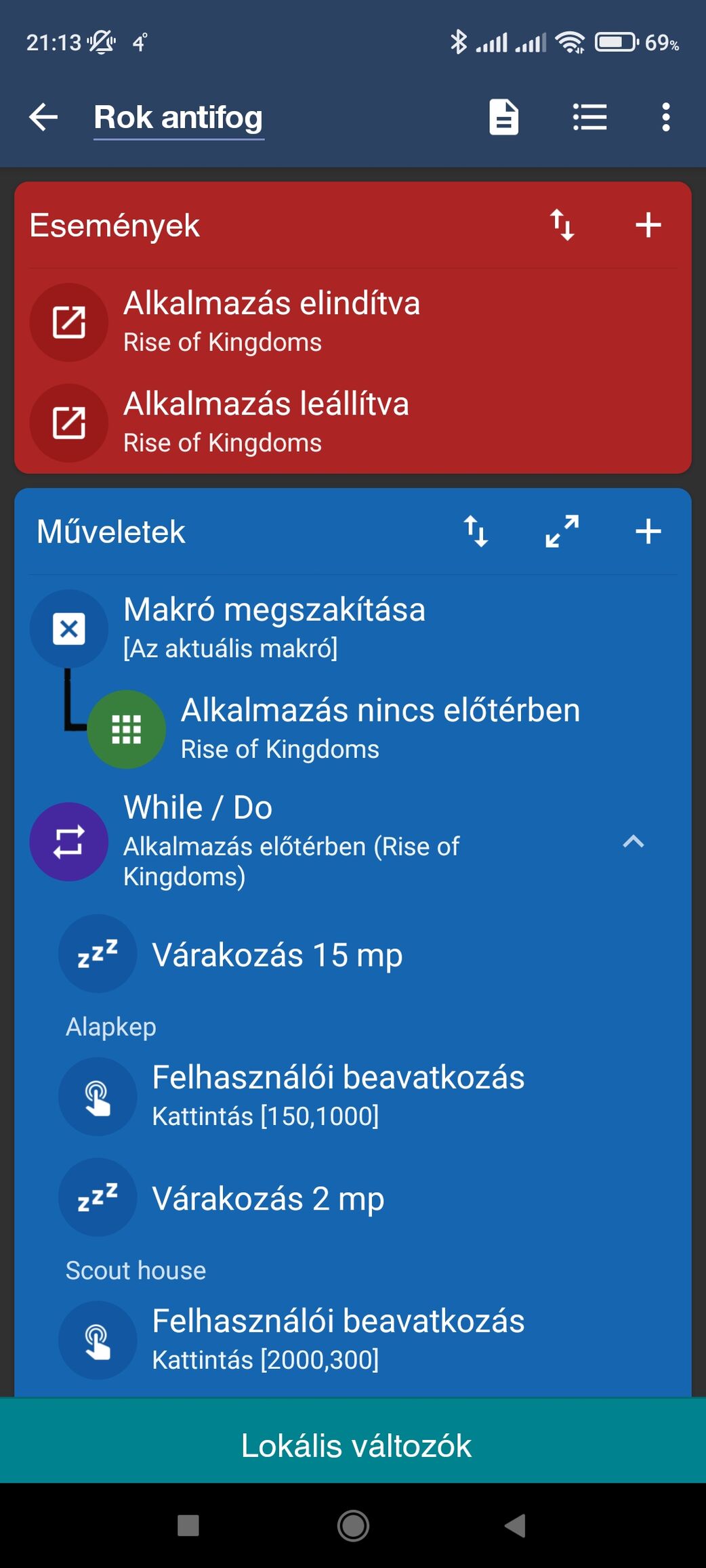Add a new event to Események
Viewport: 706px width, 1568px height.
pos(648,225)
